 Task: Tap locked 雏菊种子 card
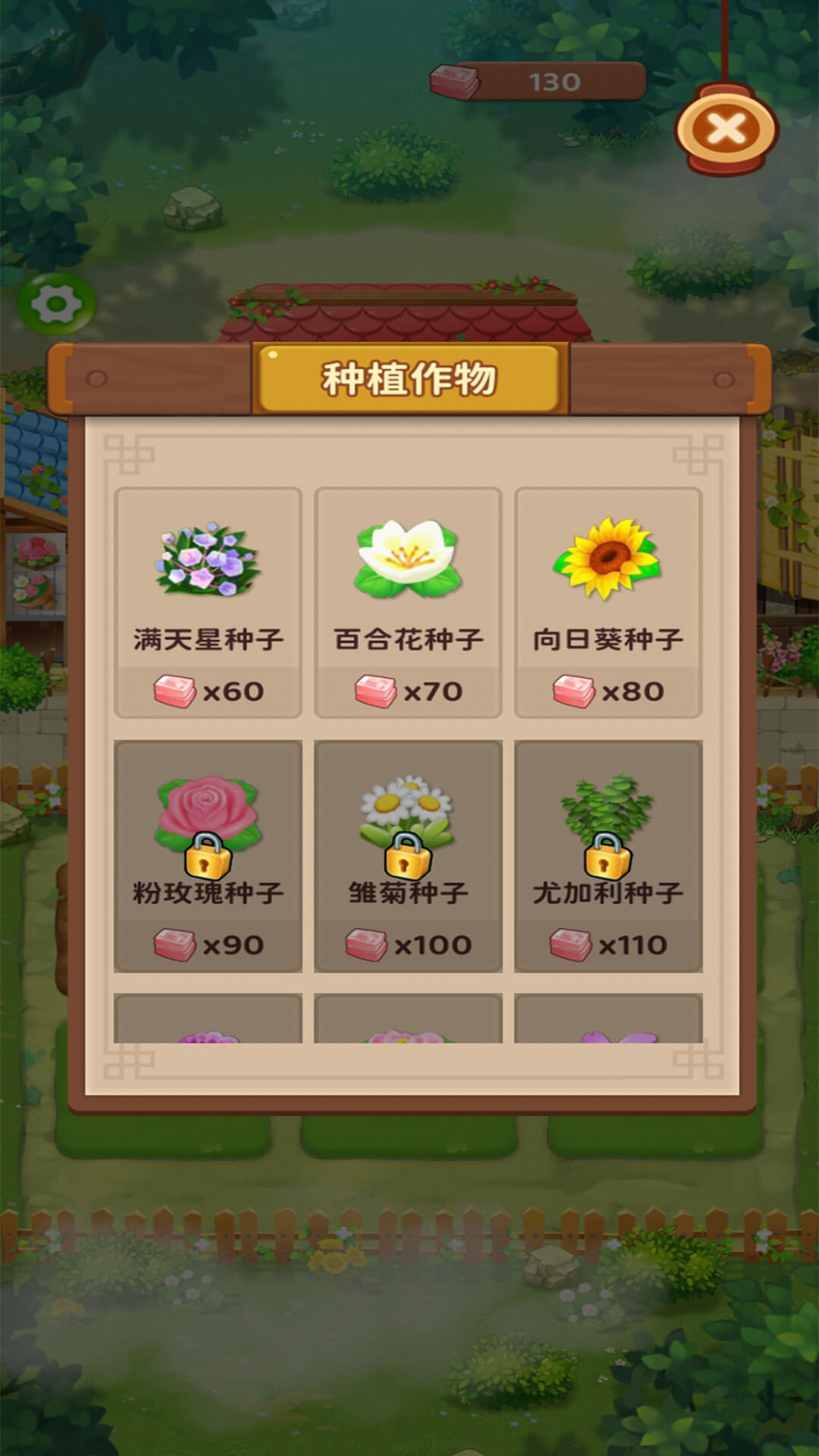click(x=408, y=855)
